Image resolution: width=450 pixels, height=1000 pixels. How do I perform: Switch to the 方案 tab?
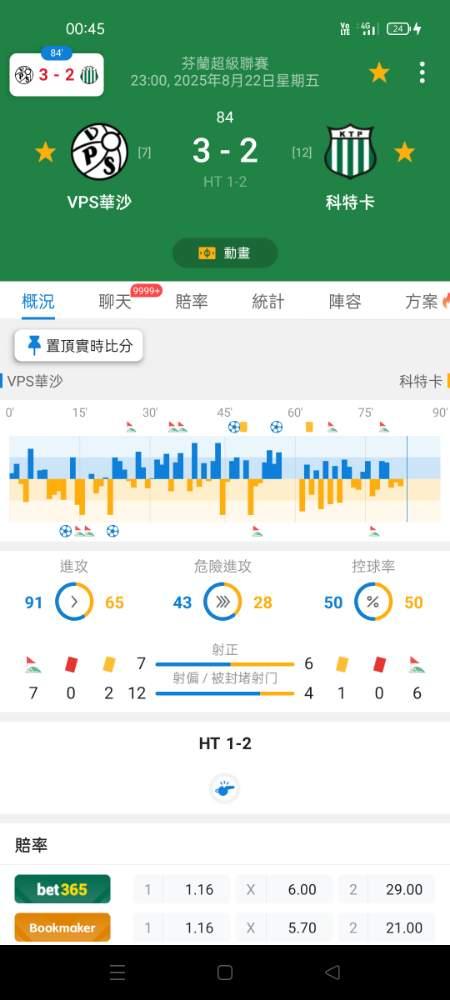click(422, 302)
